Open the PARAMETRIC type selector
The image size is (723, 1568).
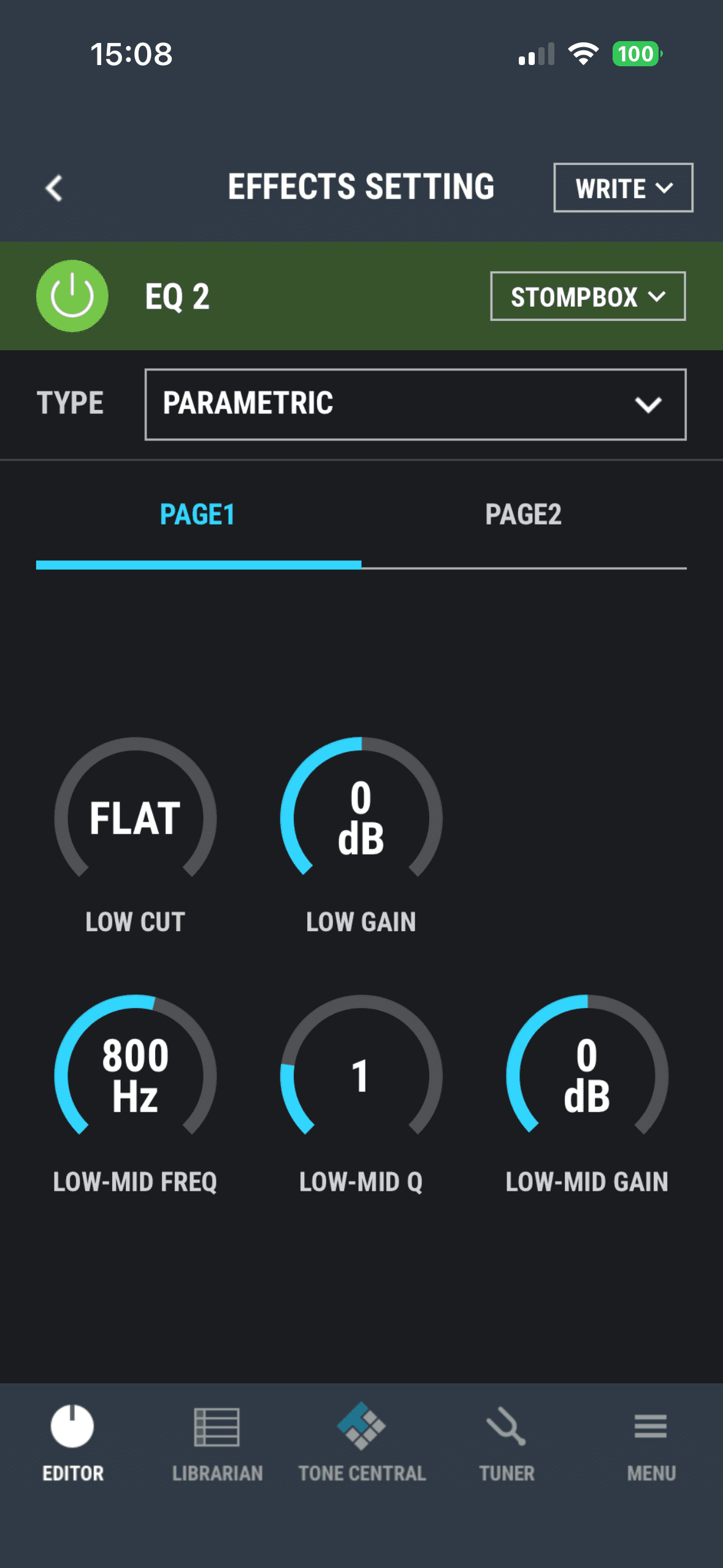pos(415,404)
